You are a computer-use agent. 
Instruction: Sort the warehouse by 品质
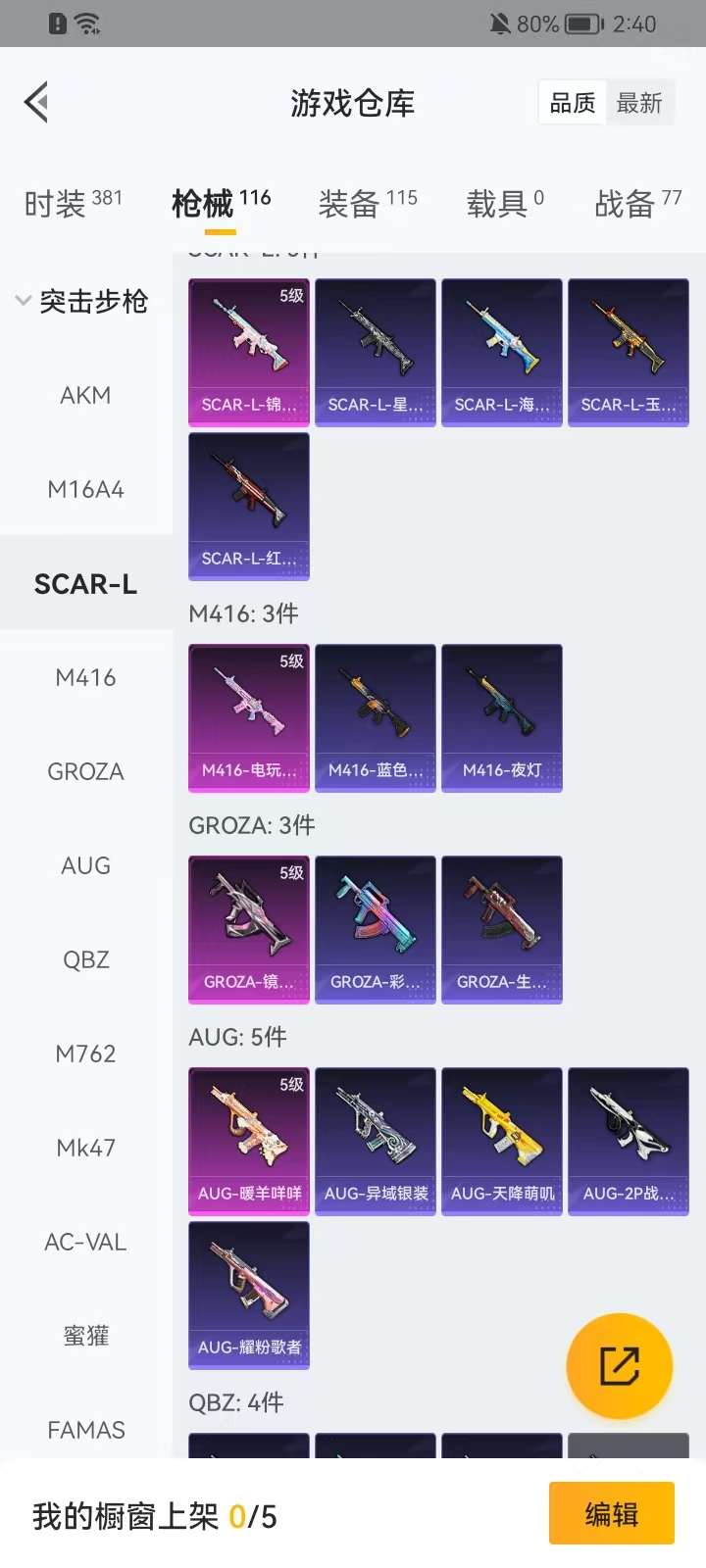pos(573,103)
